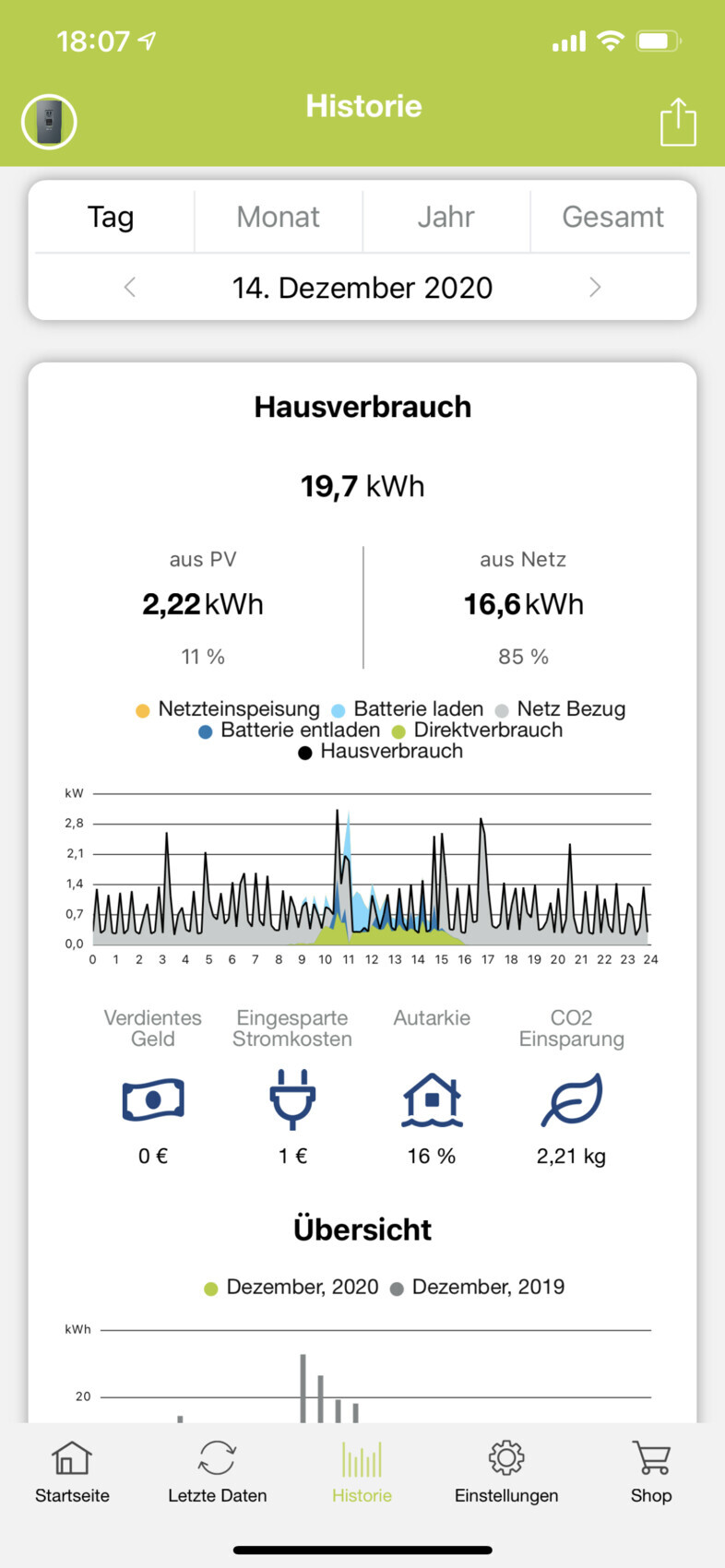Switch to the Monat view

(x=278, y=217)
